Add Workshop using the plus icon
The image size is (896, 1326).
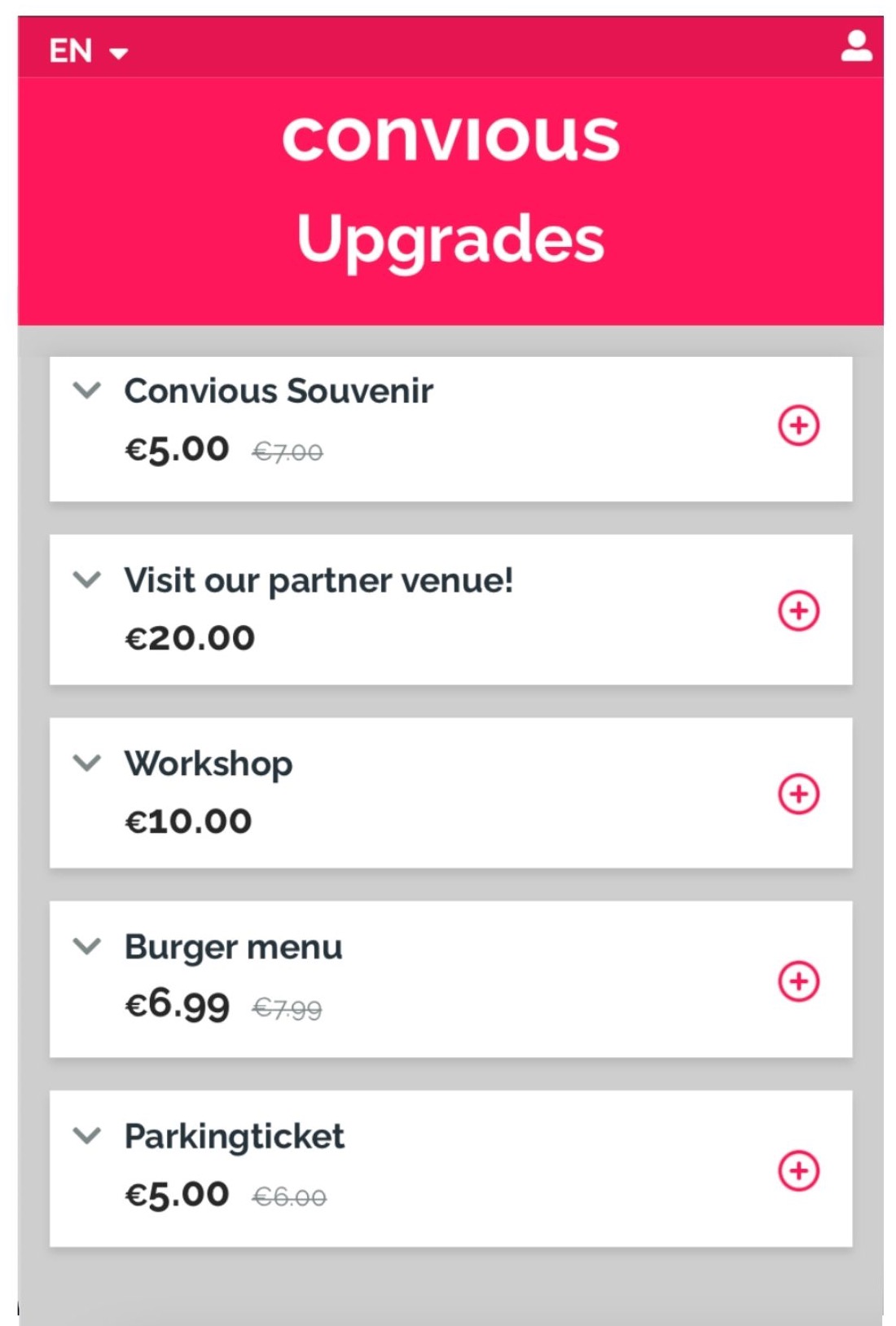point(798,794)
